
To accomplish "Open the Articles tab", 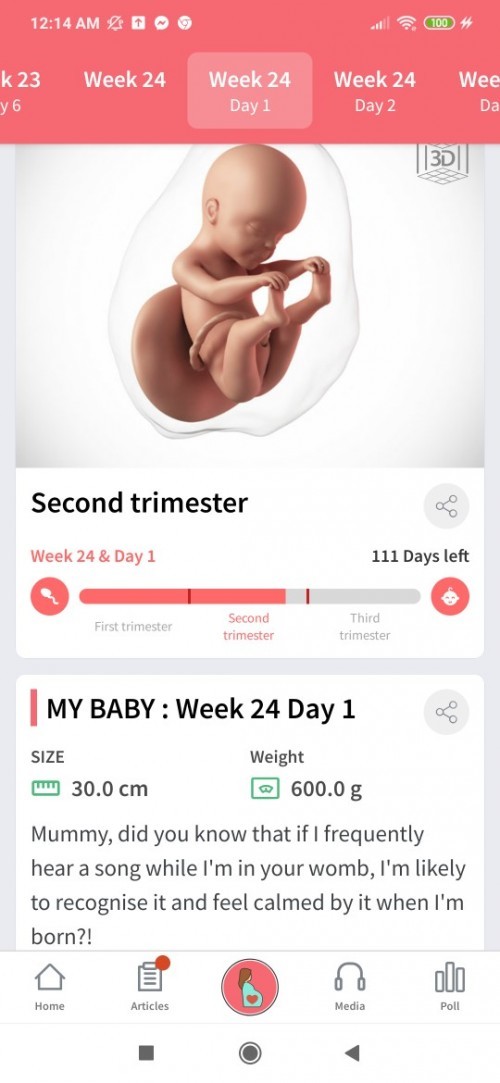I will click(150, 986).
